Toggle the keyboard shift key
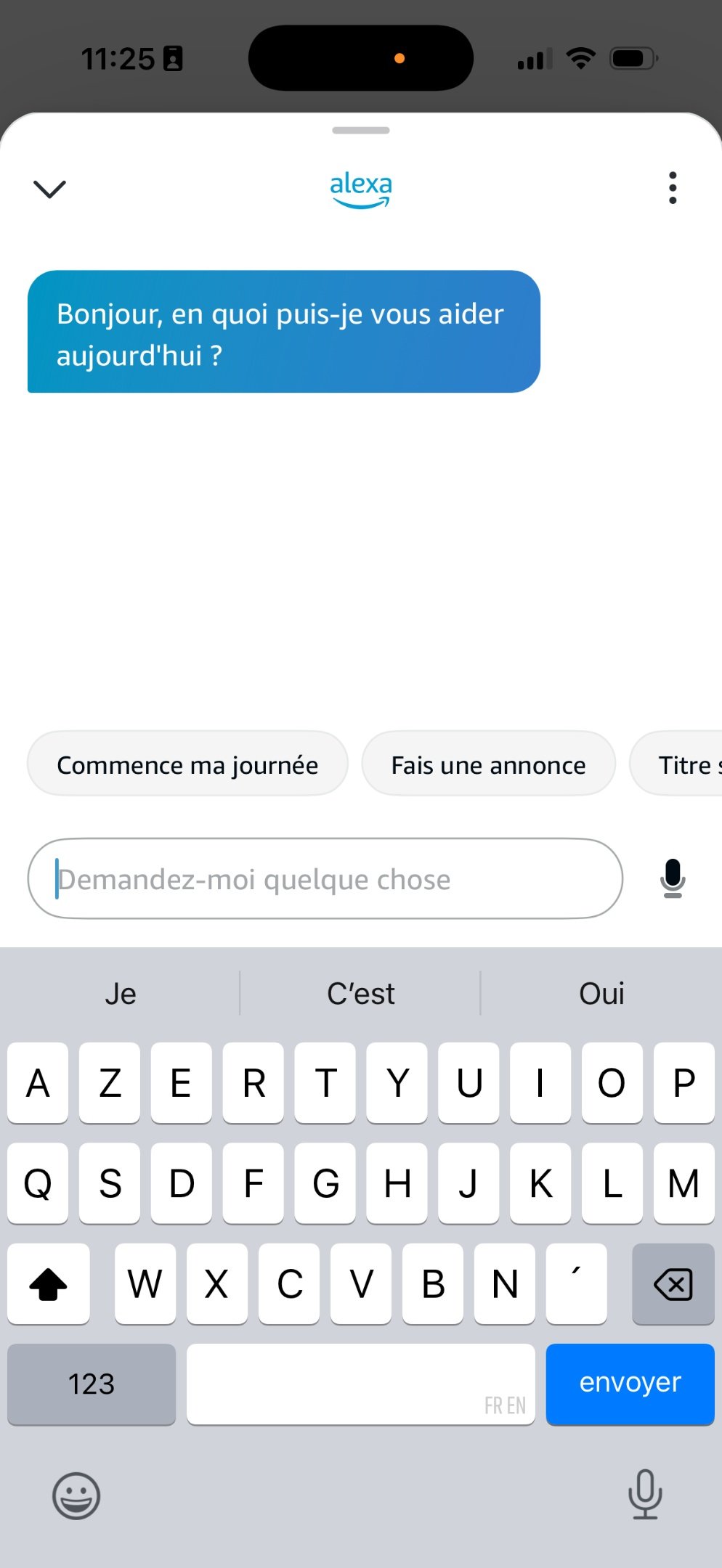722x1568 pixels. pyautogui.click(x=49, y=1284)
